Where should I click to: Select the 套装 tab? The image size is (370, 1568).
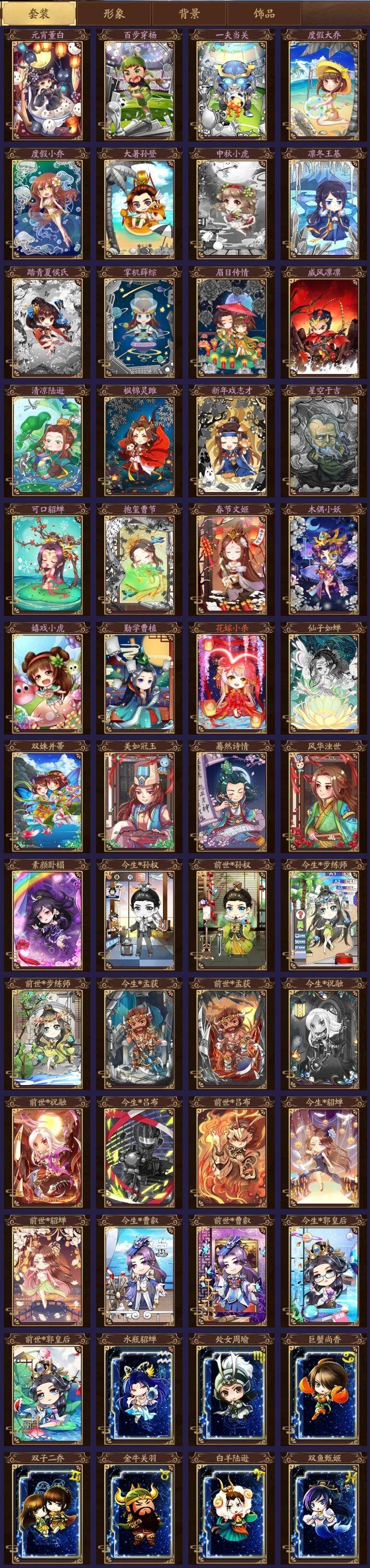coord(38,13)
